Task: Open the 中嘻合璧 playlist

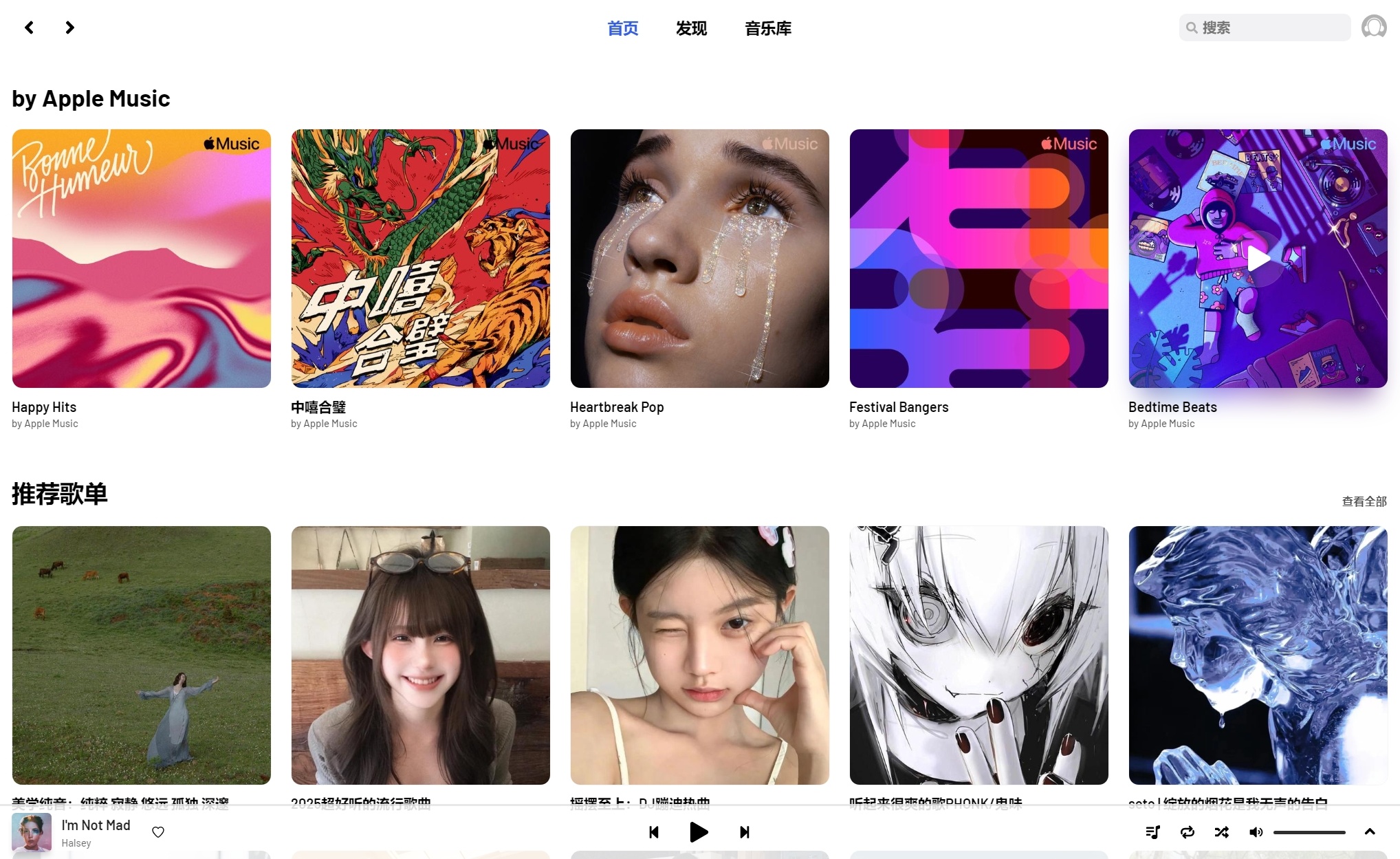Action: pyautogui.click(x=421, y=259)
